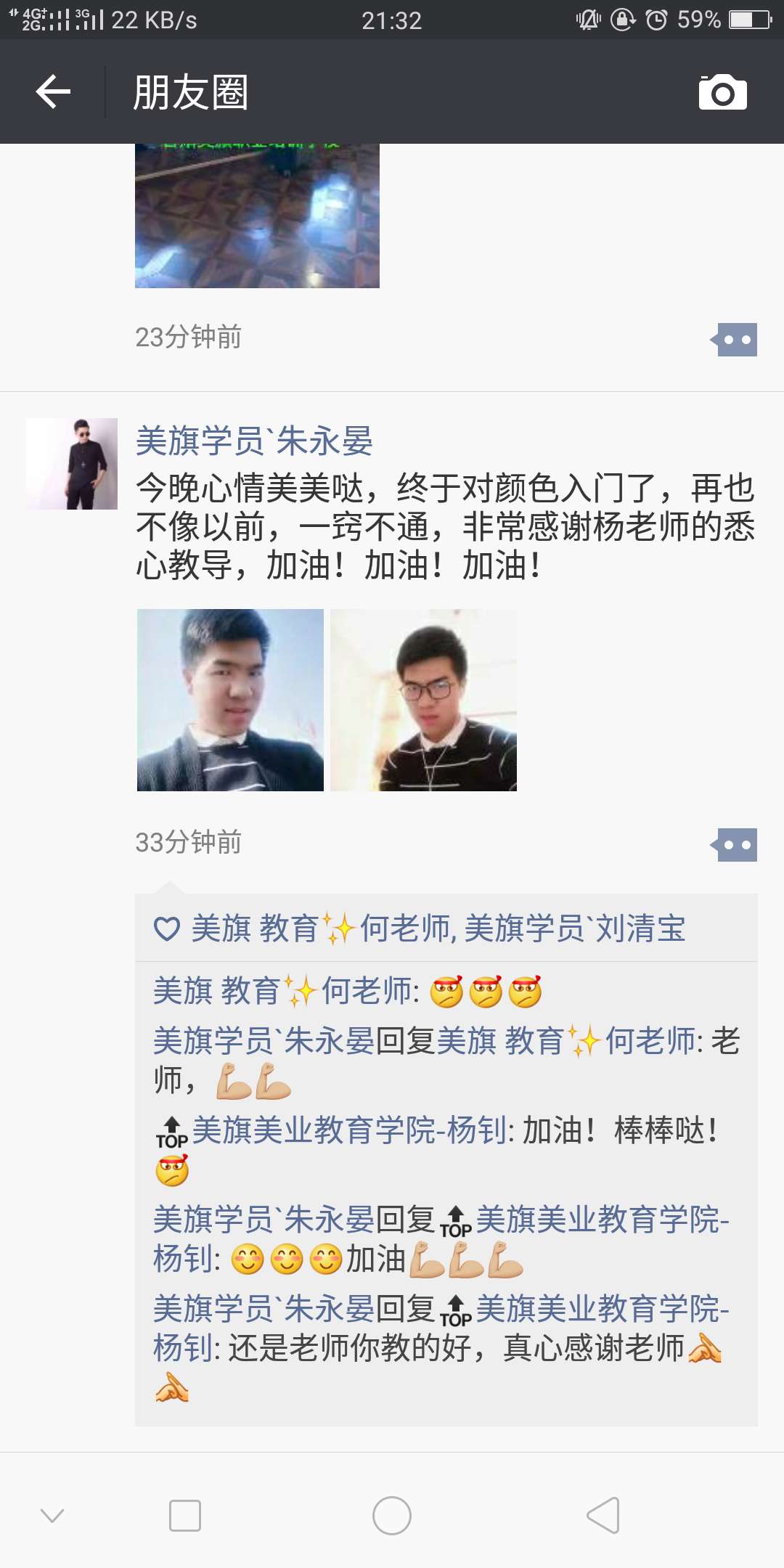Open like/comment menu for the 33分钟前 post
The image size is (784, 1568).
[x=735, y=845]
